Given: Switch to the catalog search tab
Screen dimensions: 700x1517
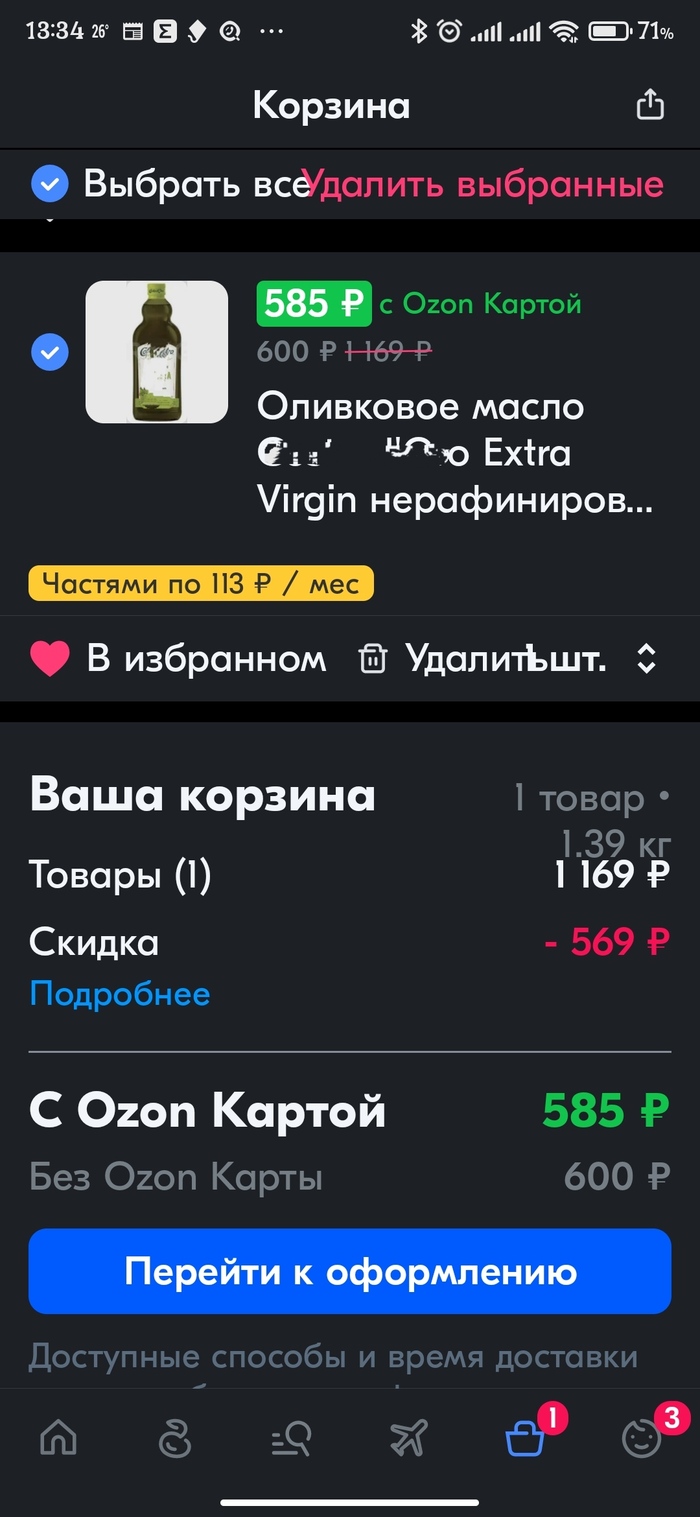Looking at the screenshot, I should pyautogui.click(x=291, y=1439).
